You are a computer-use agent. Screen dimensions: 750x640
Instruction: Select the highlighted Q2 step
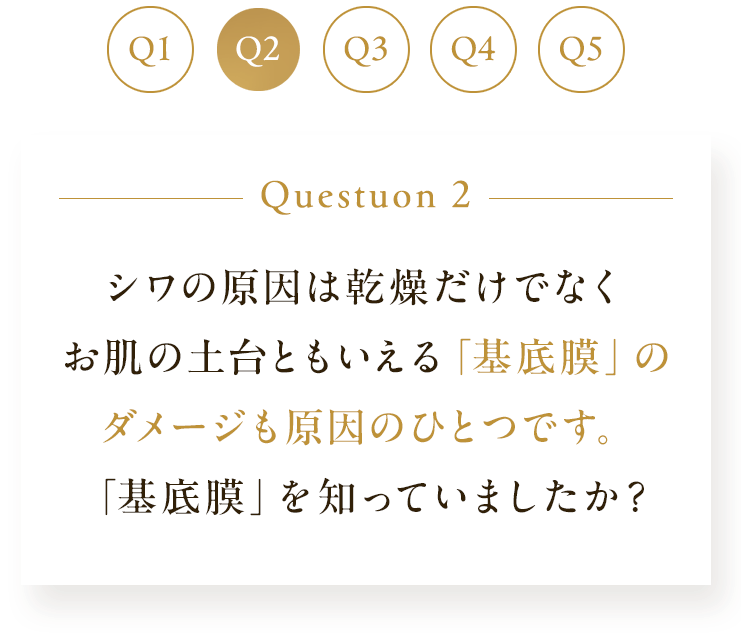click(x=258, y=50)
